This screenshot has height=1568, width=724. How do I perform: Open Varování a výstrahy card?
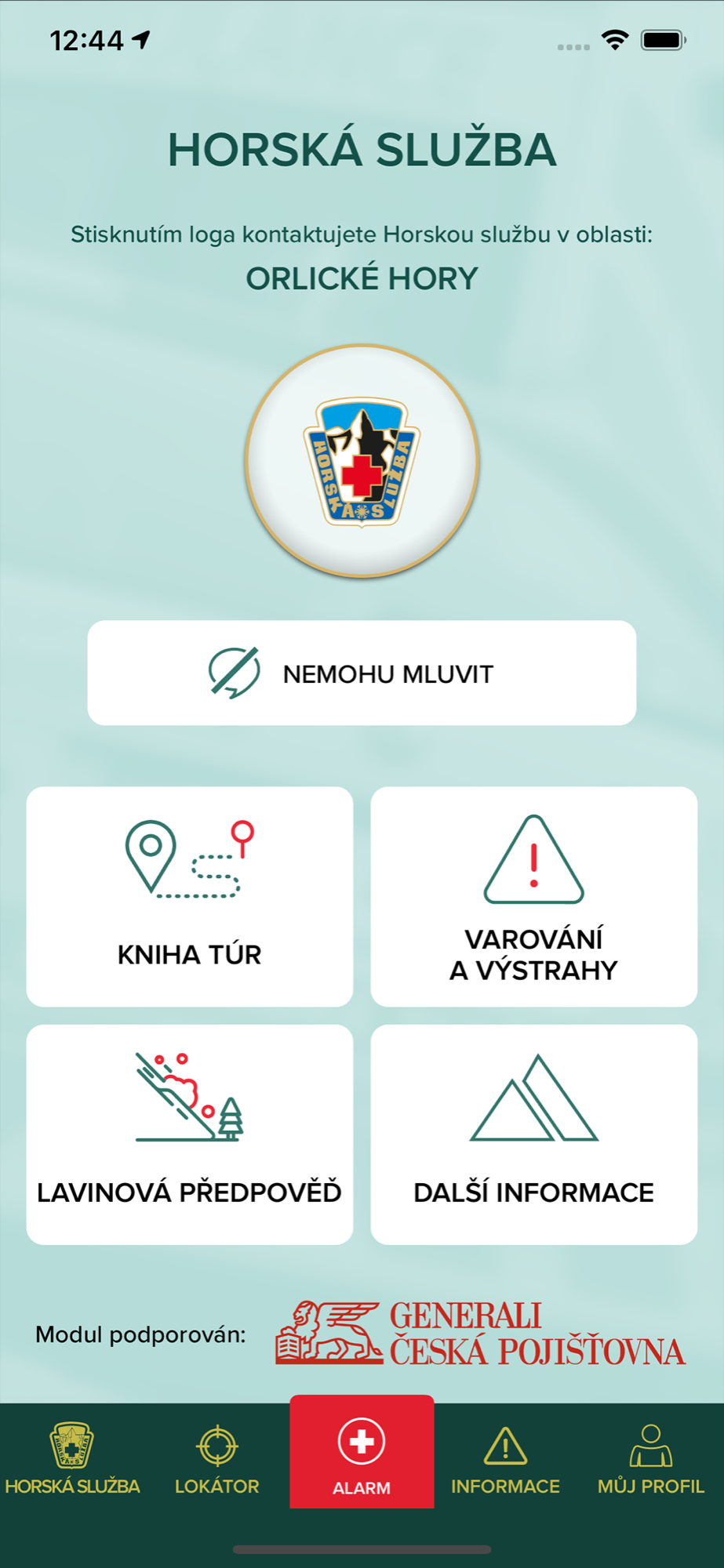click(x=533, y=896)
